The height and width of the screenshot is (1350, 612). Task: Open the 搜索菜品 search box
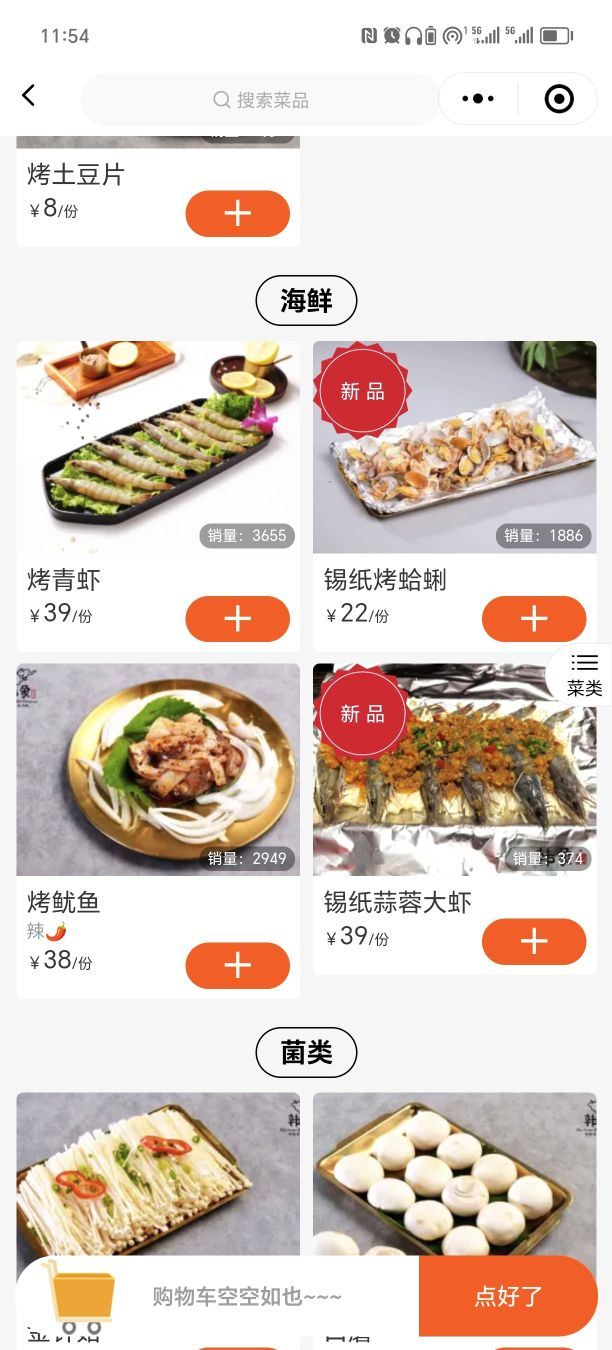(260, 99)
